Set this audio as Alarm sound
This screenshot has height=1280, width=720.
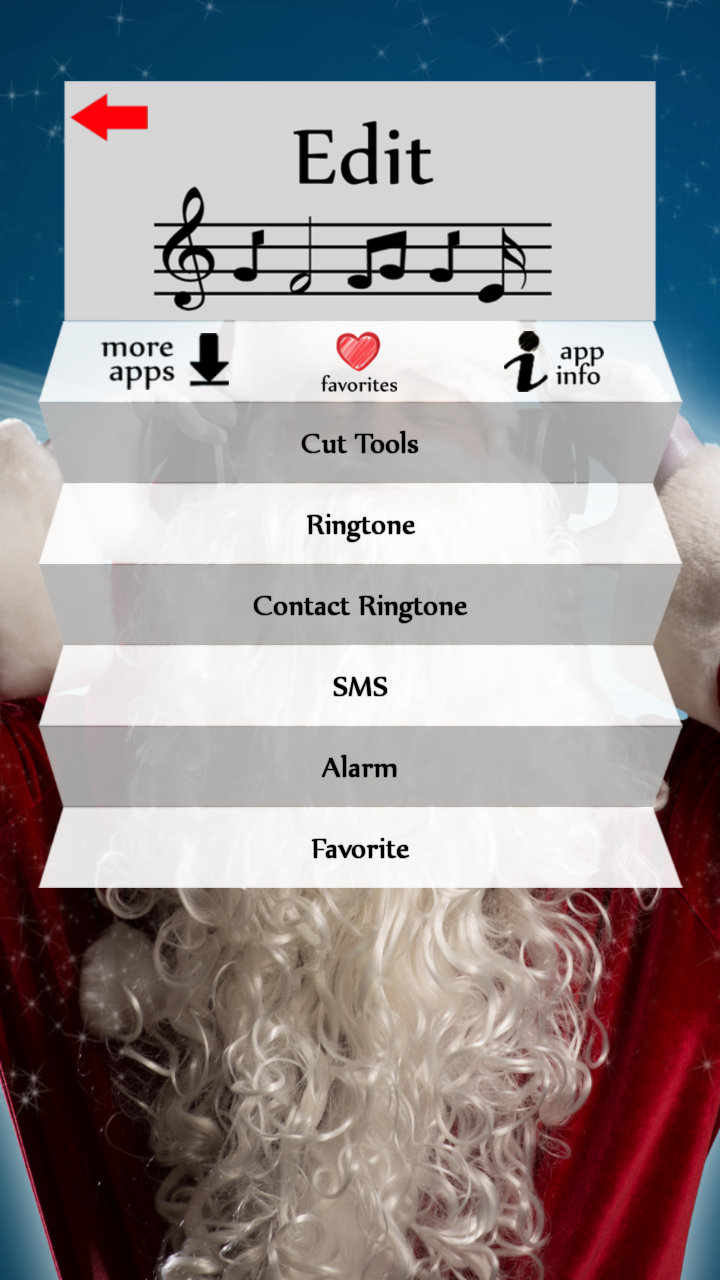pos(359,768)
